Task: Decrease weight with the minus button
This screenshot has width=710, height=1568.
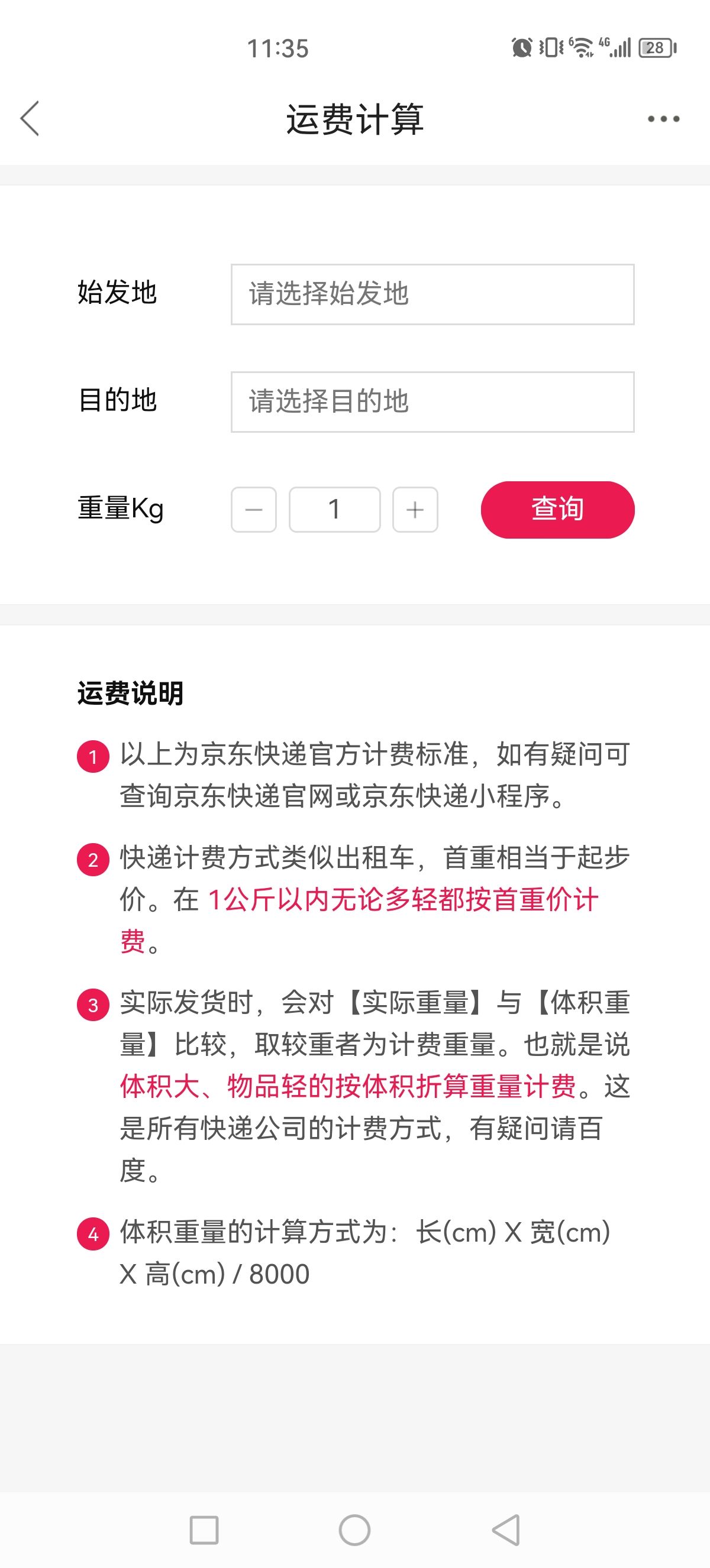Action: [254, 510]
